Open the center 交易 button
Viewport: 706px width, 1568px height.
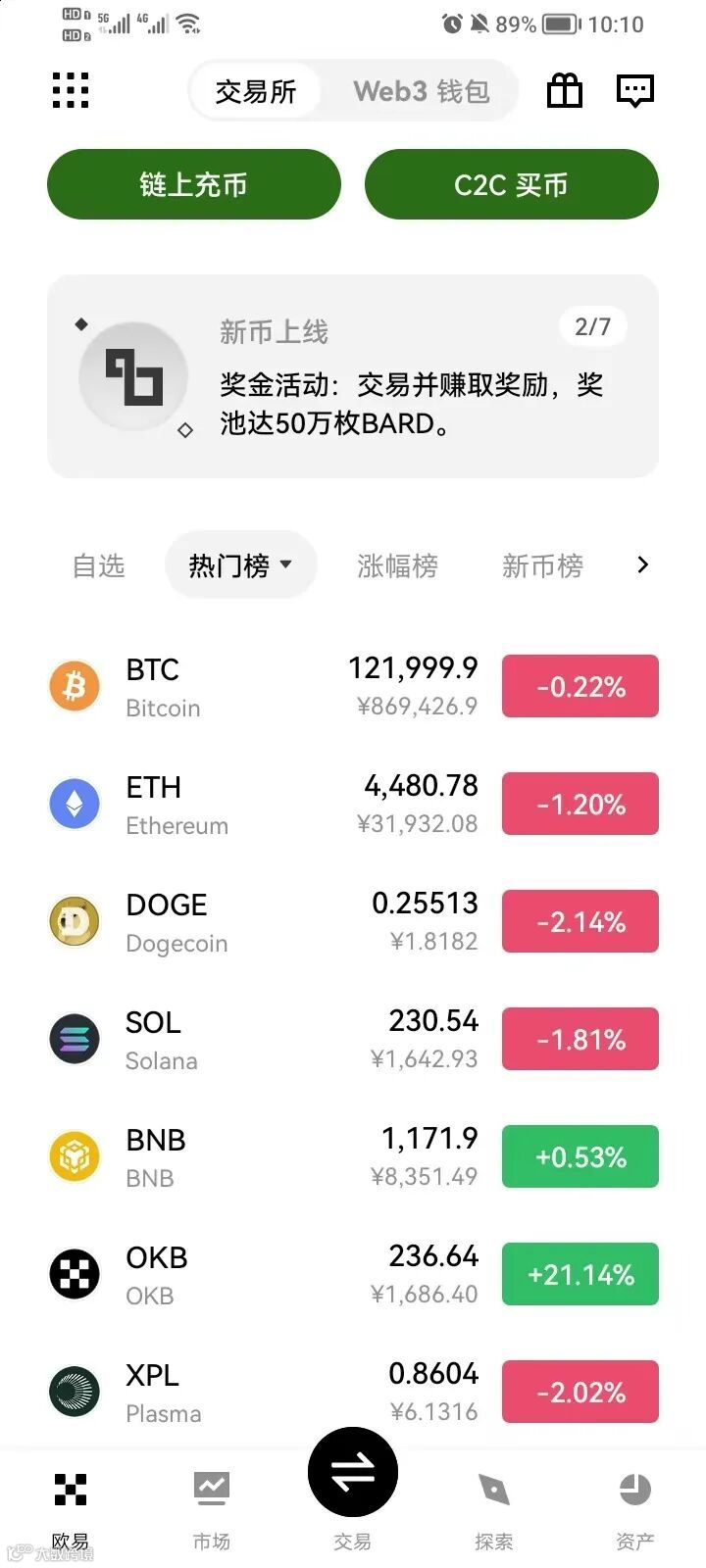353,1472
